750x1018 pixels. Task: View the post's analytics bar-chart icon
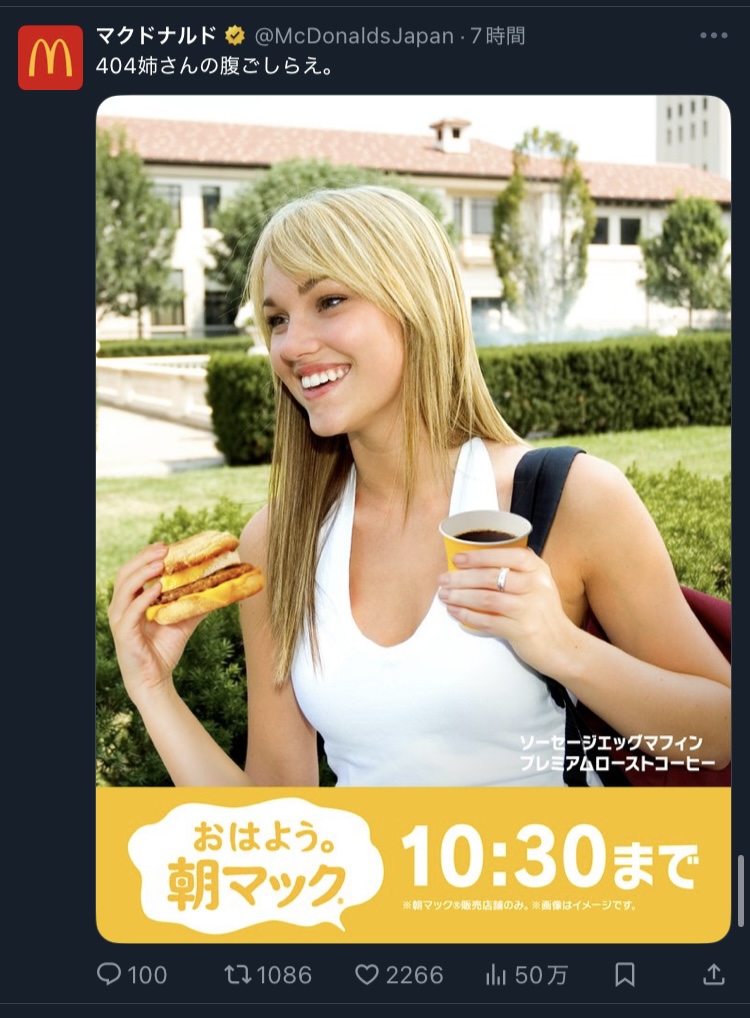[496, 974]
